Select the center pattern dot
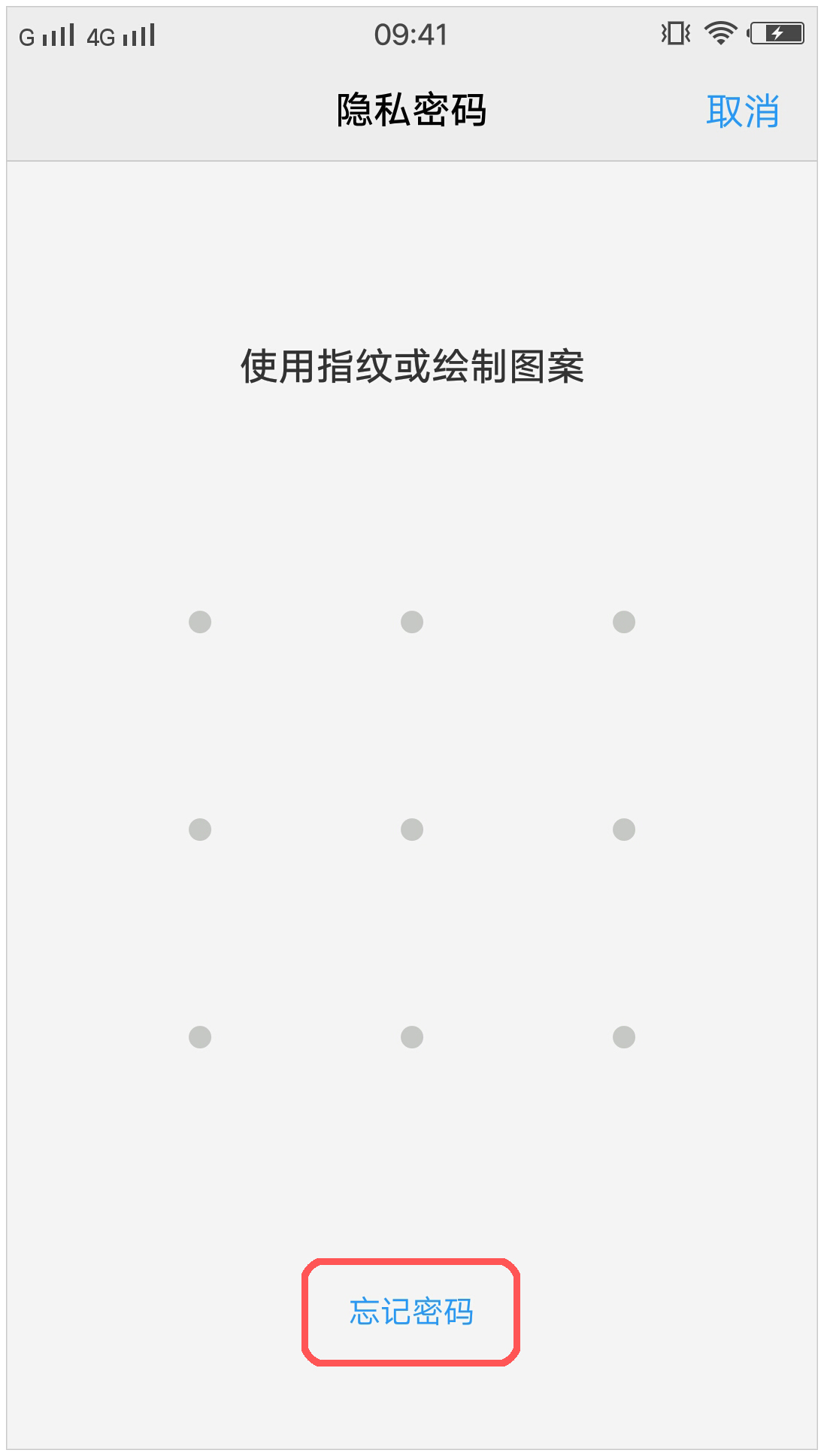824x1456 pixels. [x=412, y=830]
